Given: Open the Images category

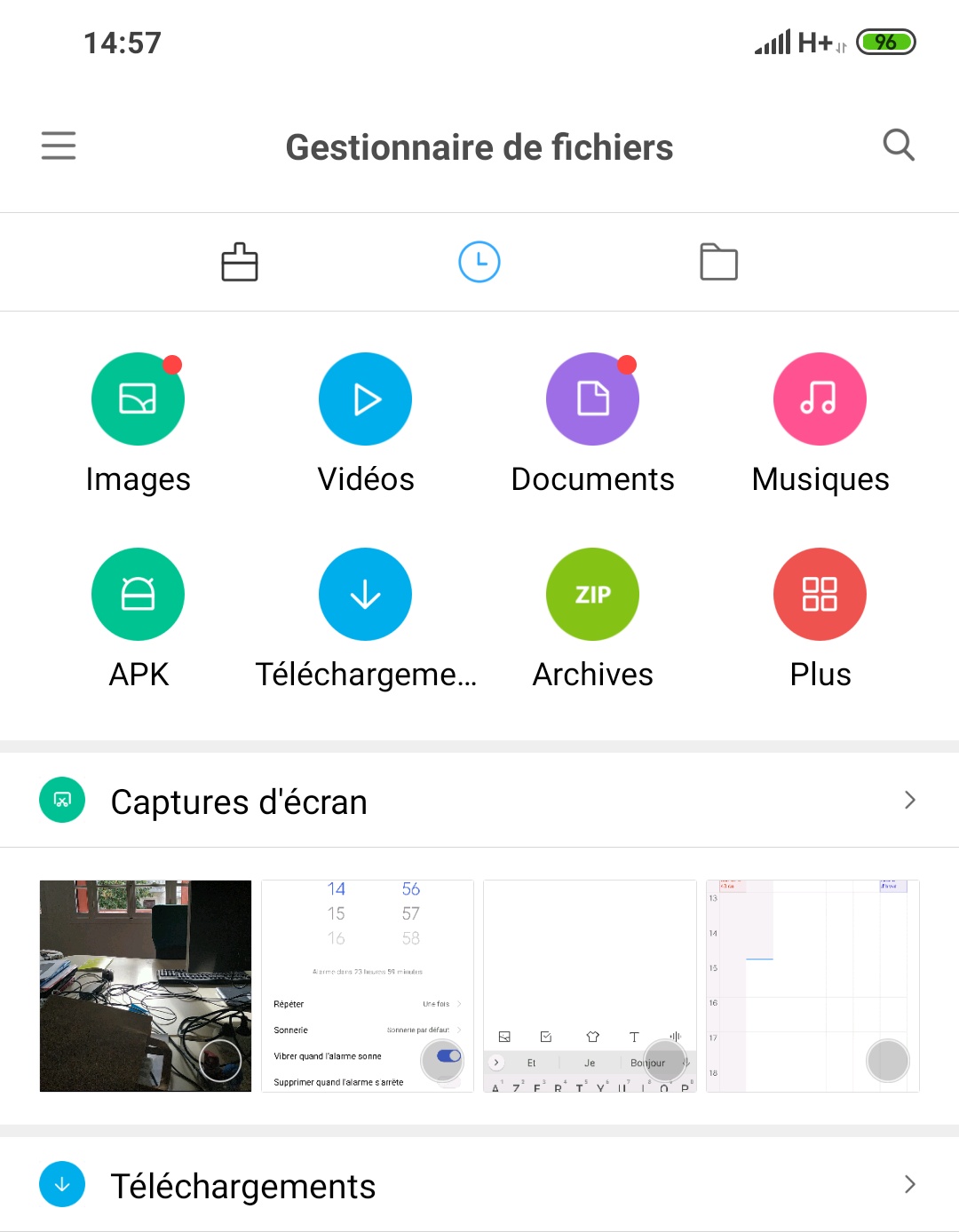Looking at the screenshot, I should click(x=139, y=399).
